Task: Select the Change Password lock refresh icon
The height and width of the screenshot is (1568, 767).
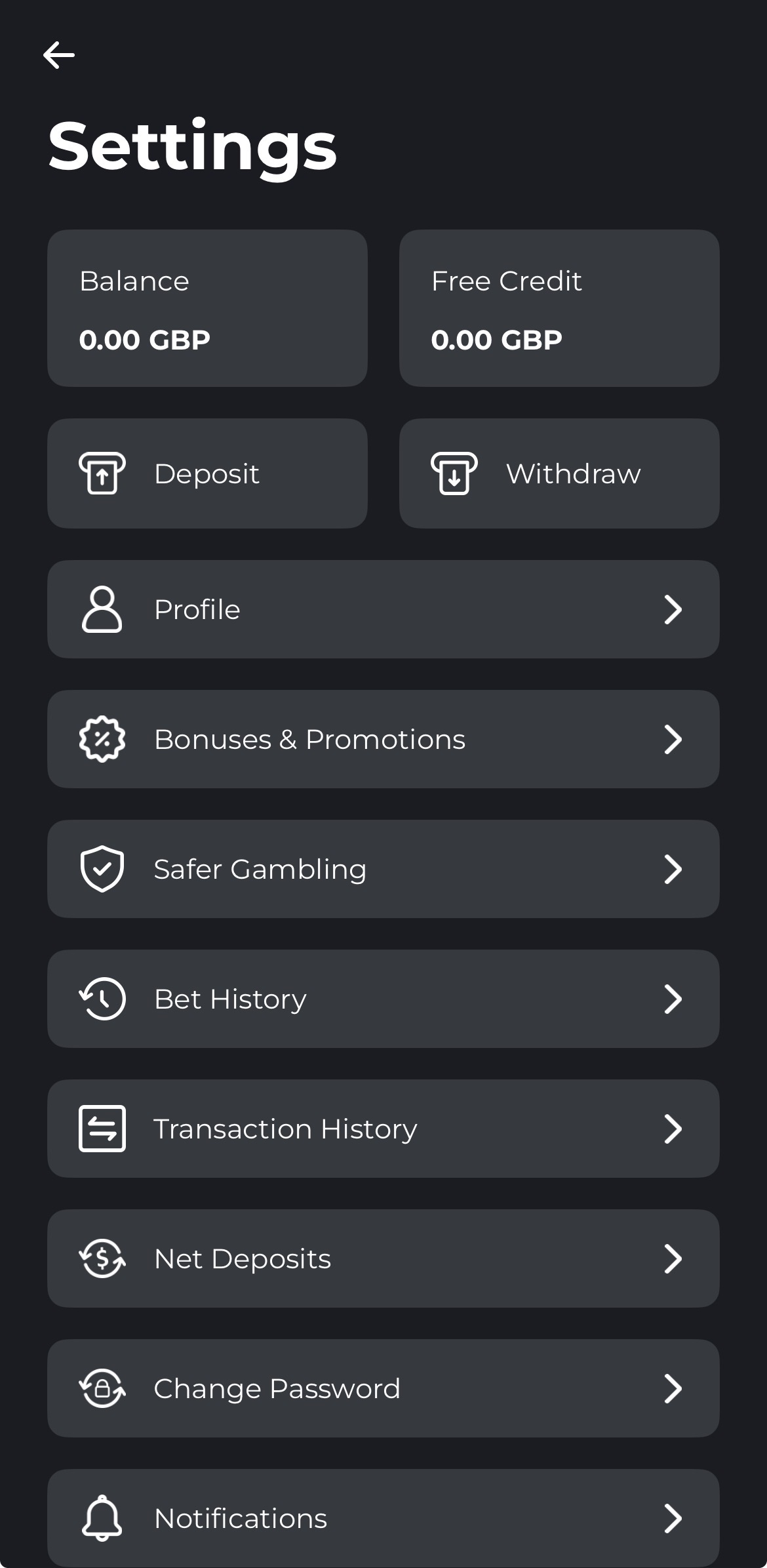Action: click(x=102, y=1388)
